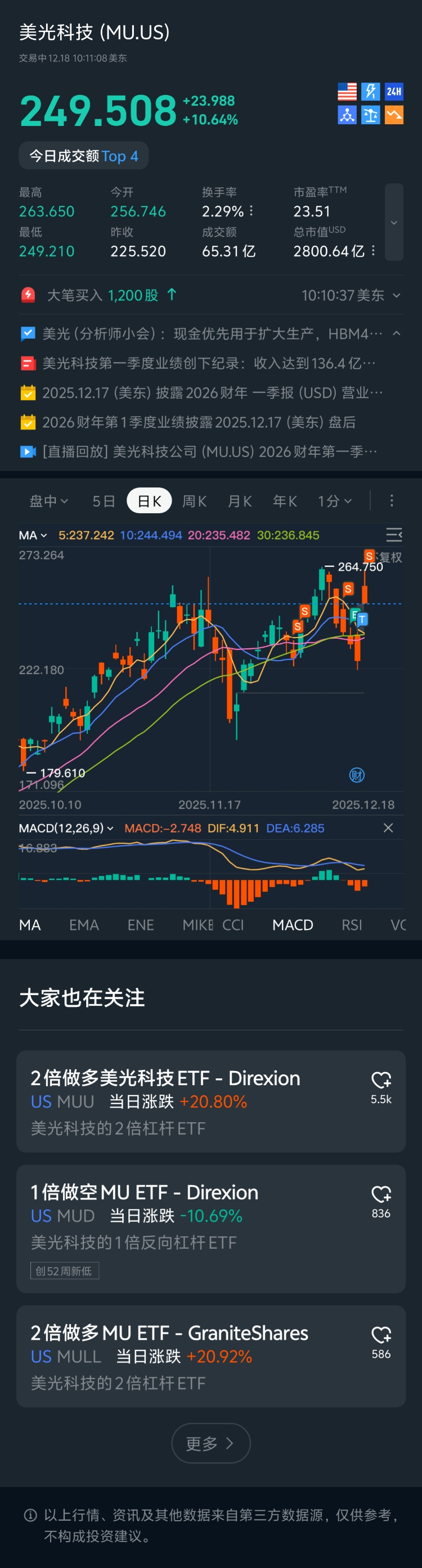Switch chart to 5日 view
Viewport: 422px width, 1568px height.
click(x=104, y=501)
